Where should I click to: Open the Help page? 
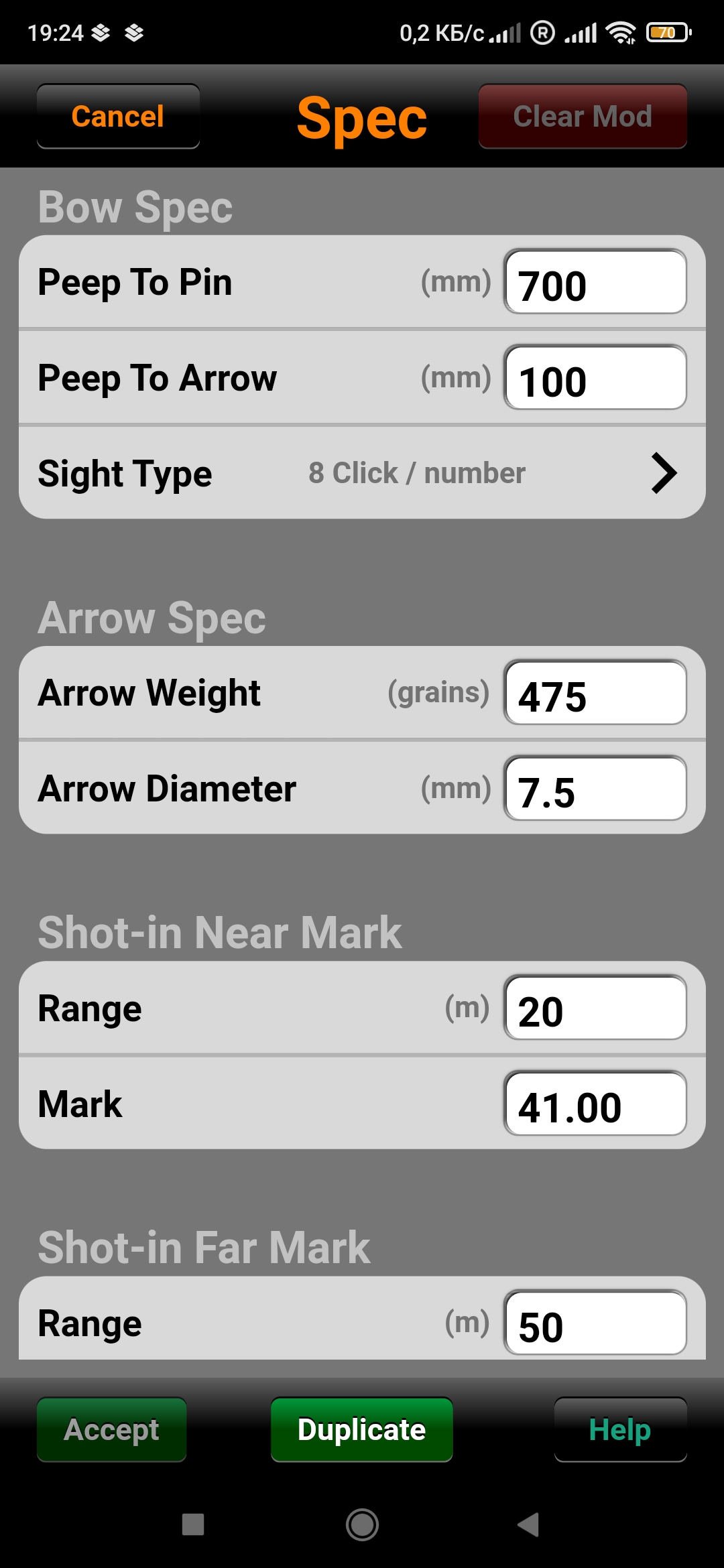(x=620, y=1430)
